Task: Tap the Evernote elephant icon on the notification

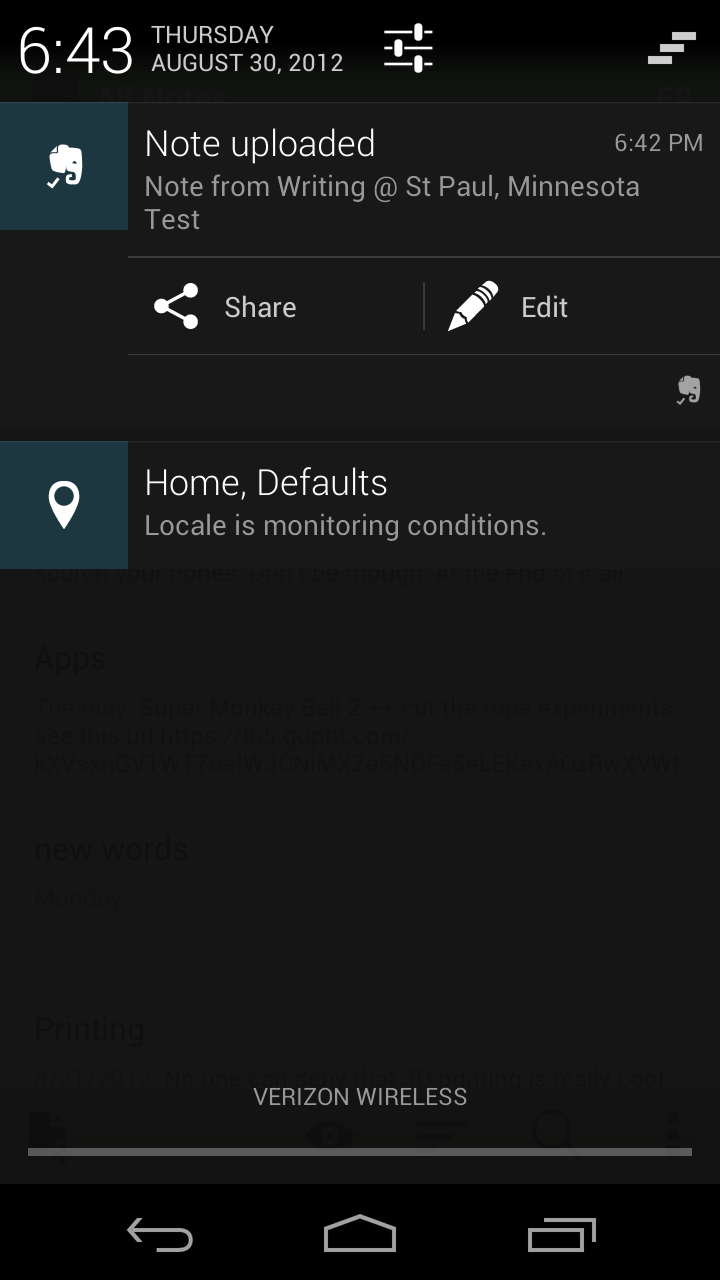Action: (x=63, y=165)
